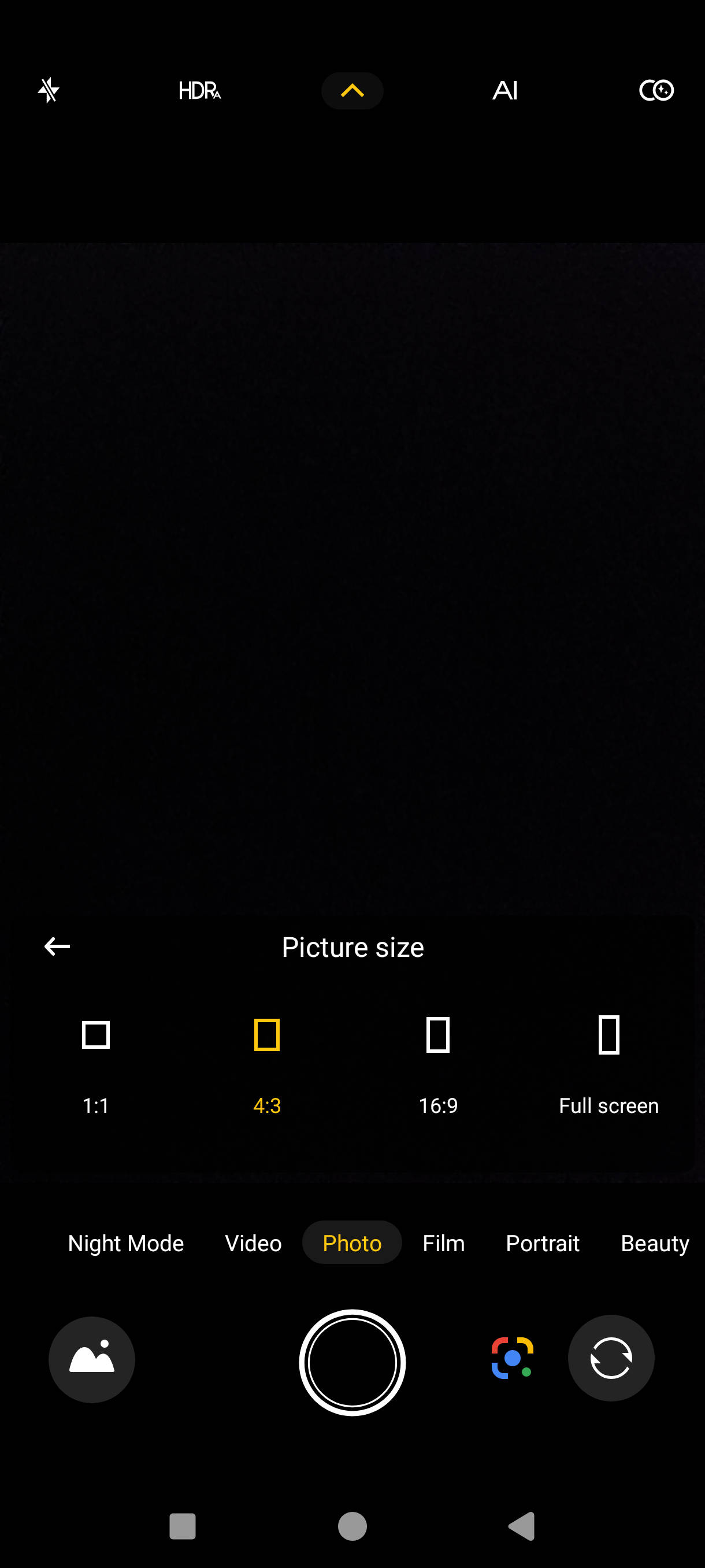Toggle the flash setting icon
705x1568 pixels.
(x=48, y=91)
